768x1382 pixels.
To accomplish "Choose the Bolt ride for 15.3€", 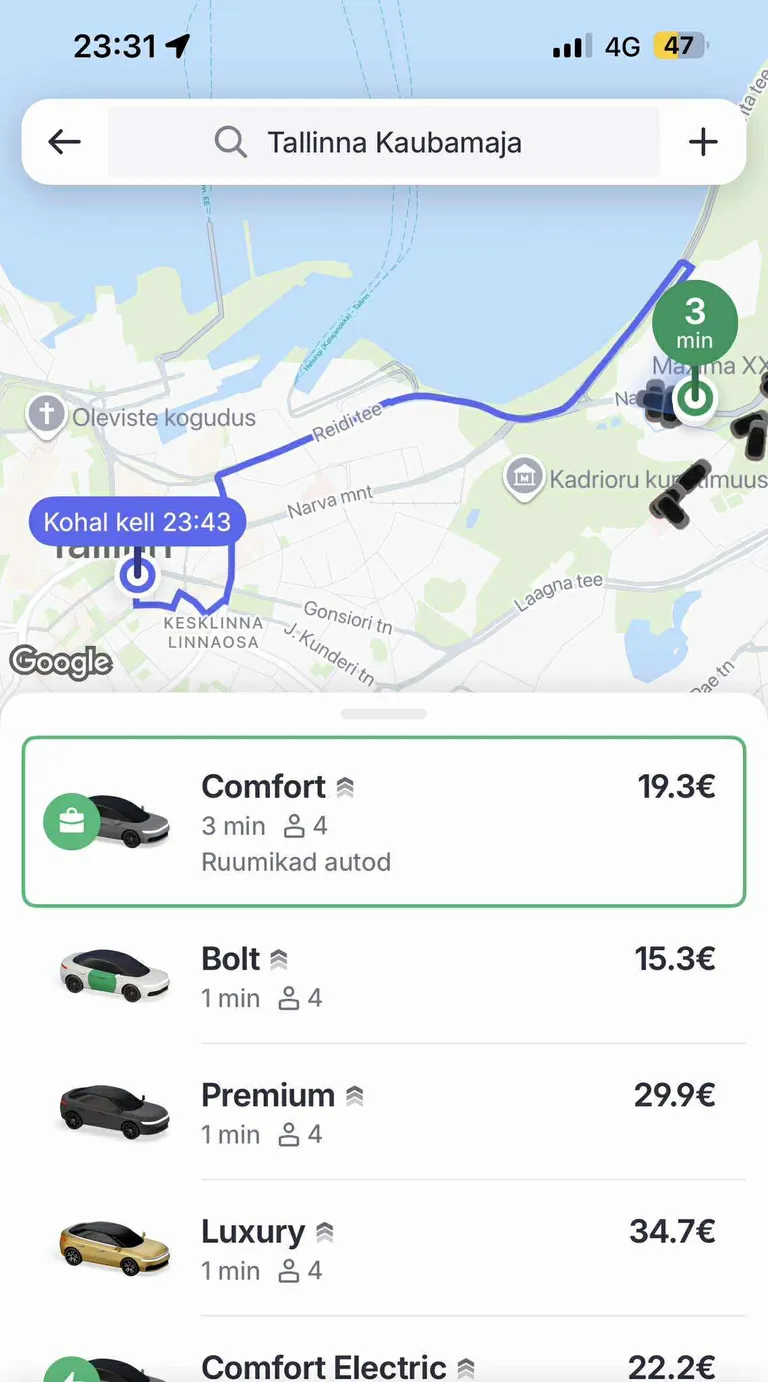I will coord(384,975).
